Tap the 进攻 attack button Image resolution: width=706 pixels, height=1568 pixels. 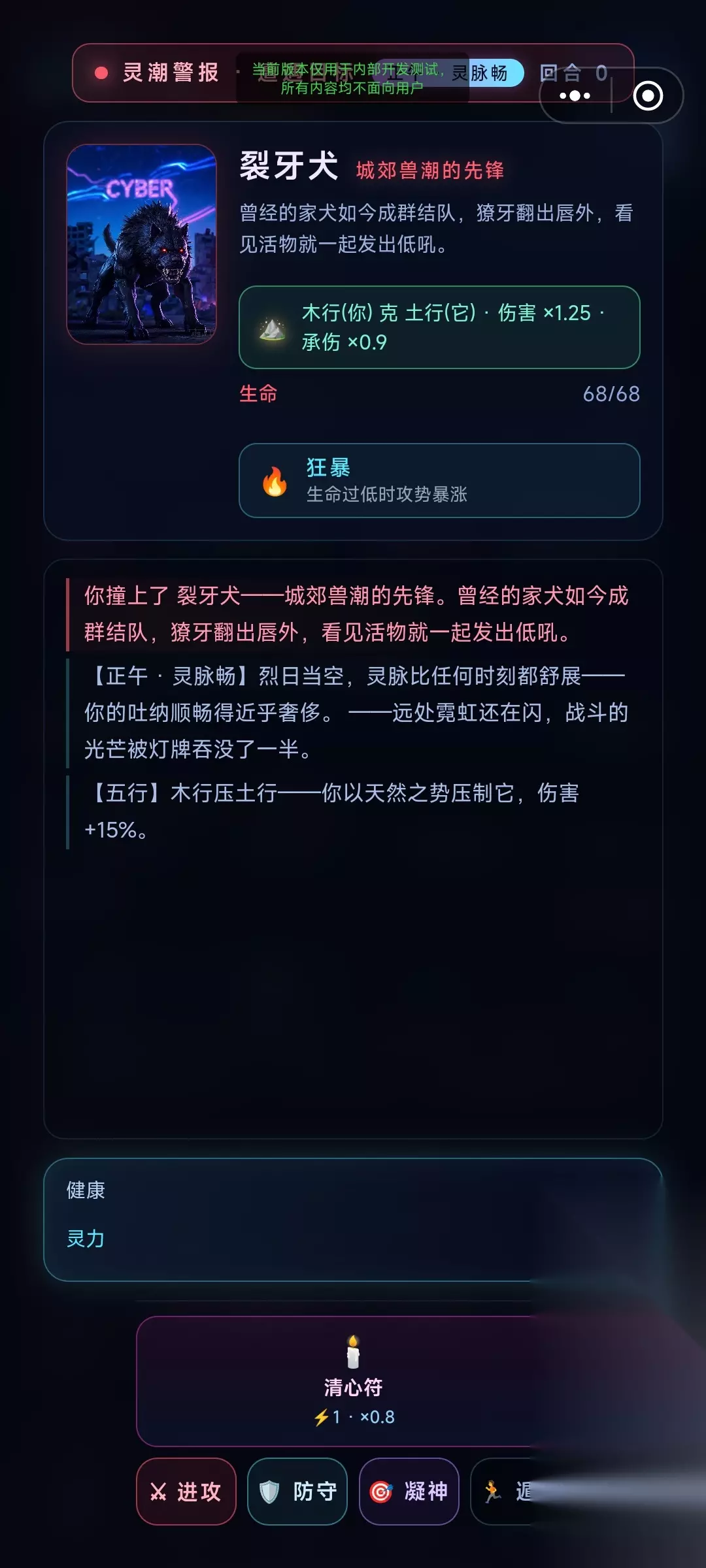(x=186, y=1492)
